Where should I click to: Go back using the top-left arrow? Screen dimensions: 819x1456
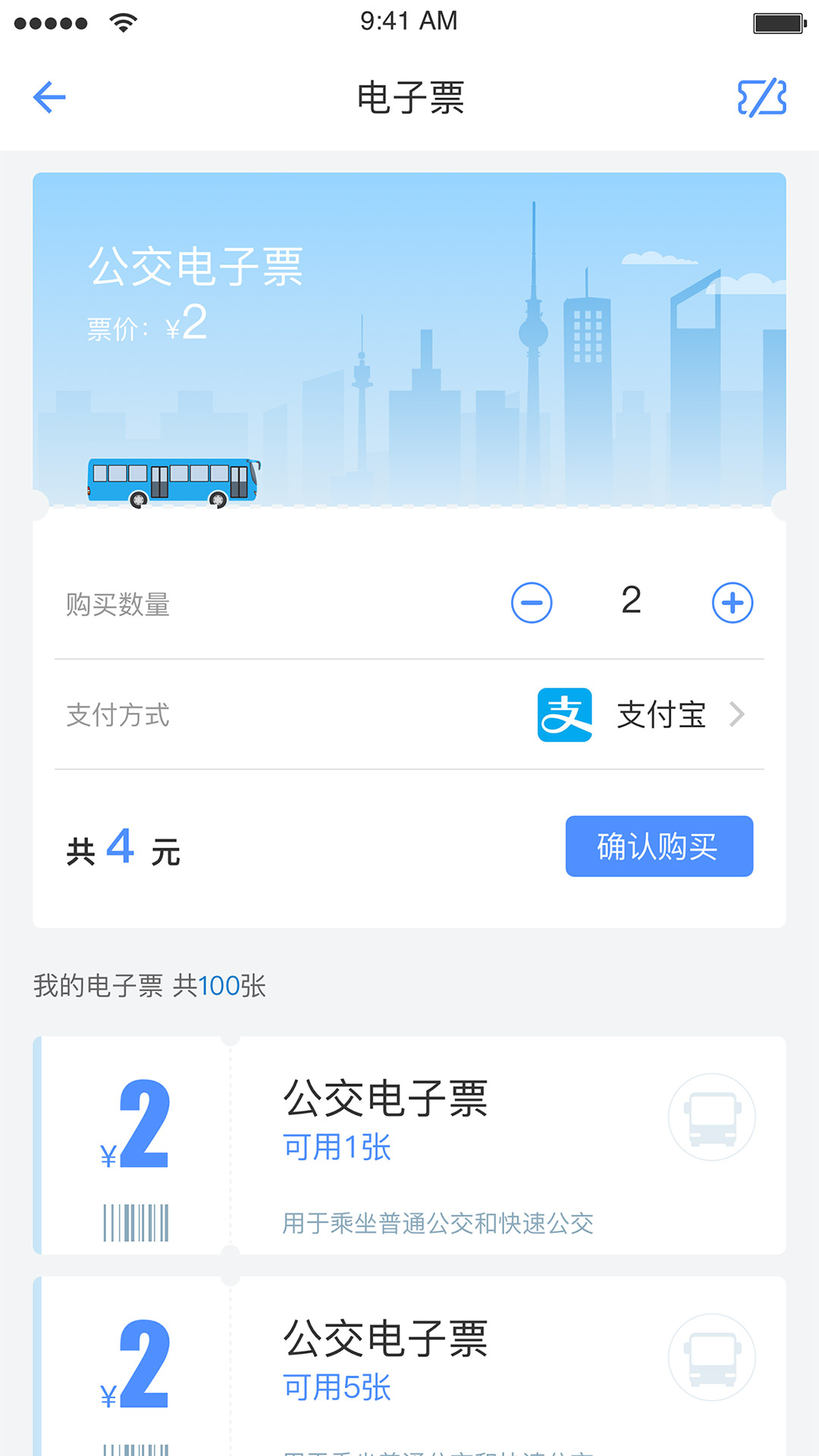click(x=49, y=97)
